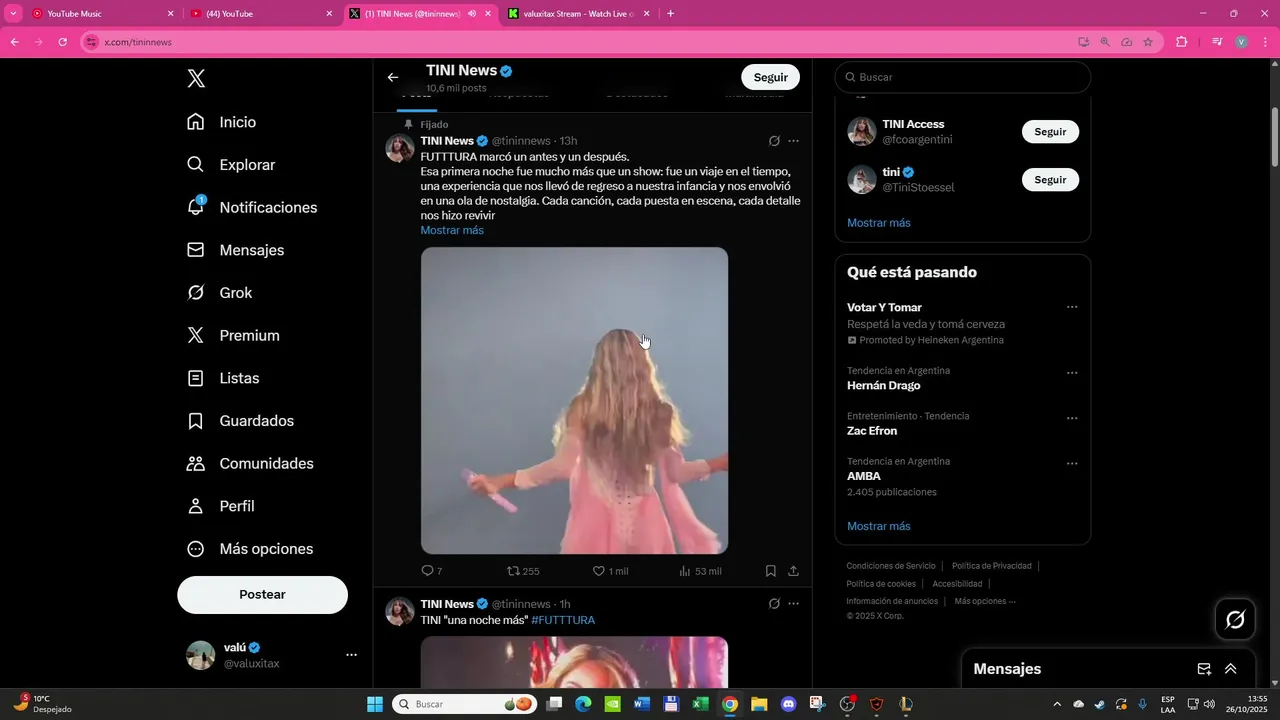This screenshot has width=1280, height=720.
Task: Follow the TINI News profile
Action: (x=770, y=77)
